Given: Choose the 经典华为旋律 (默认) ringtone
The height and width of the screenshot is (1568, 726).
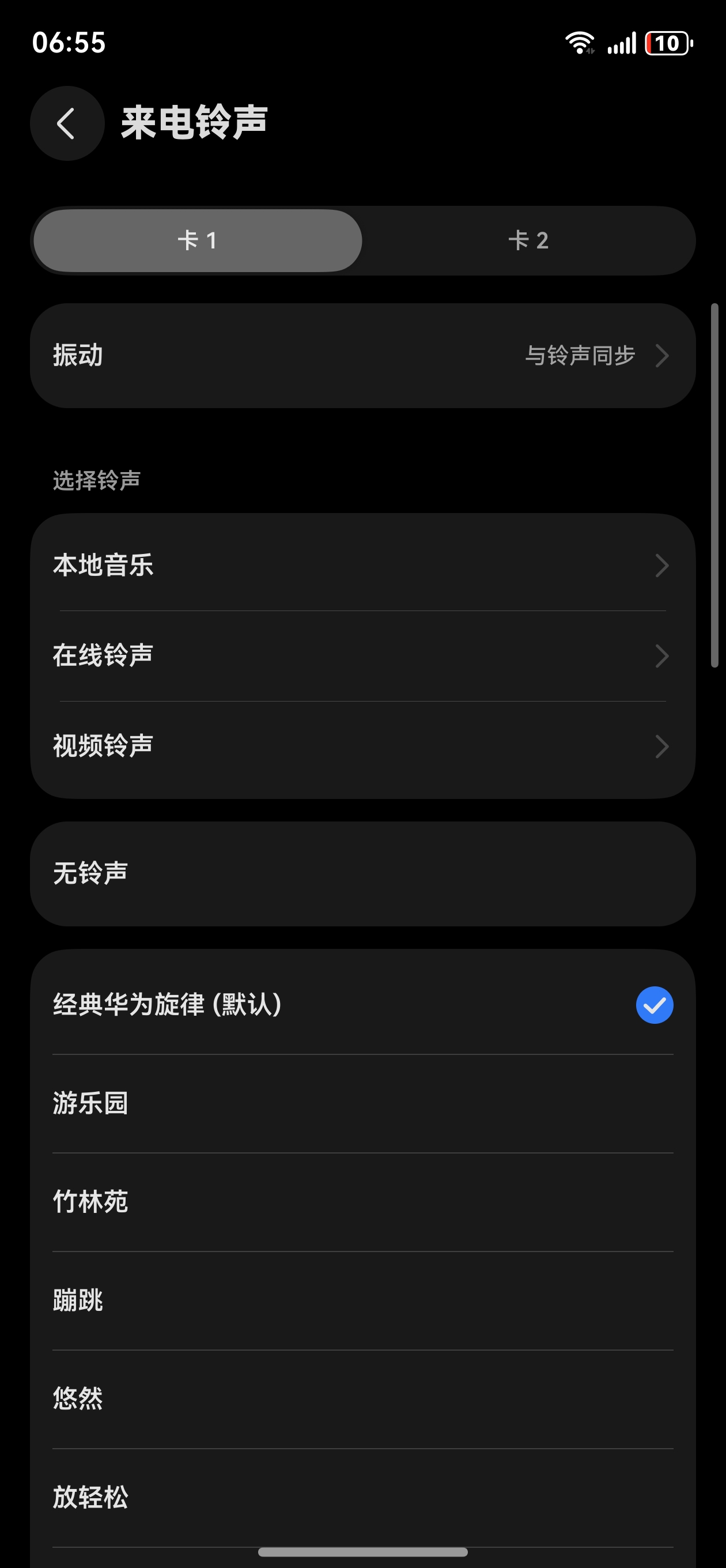Looking at the screenshot, I should (x=362, y=1004).
